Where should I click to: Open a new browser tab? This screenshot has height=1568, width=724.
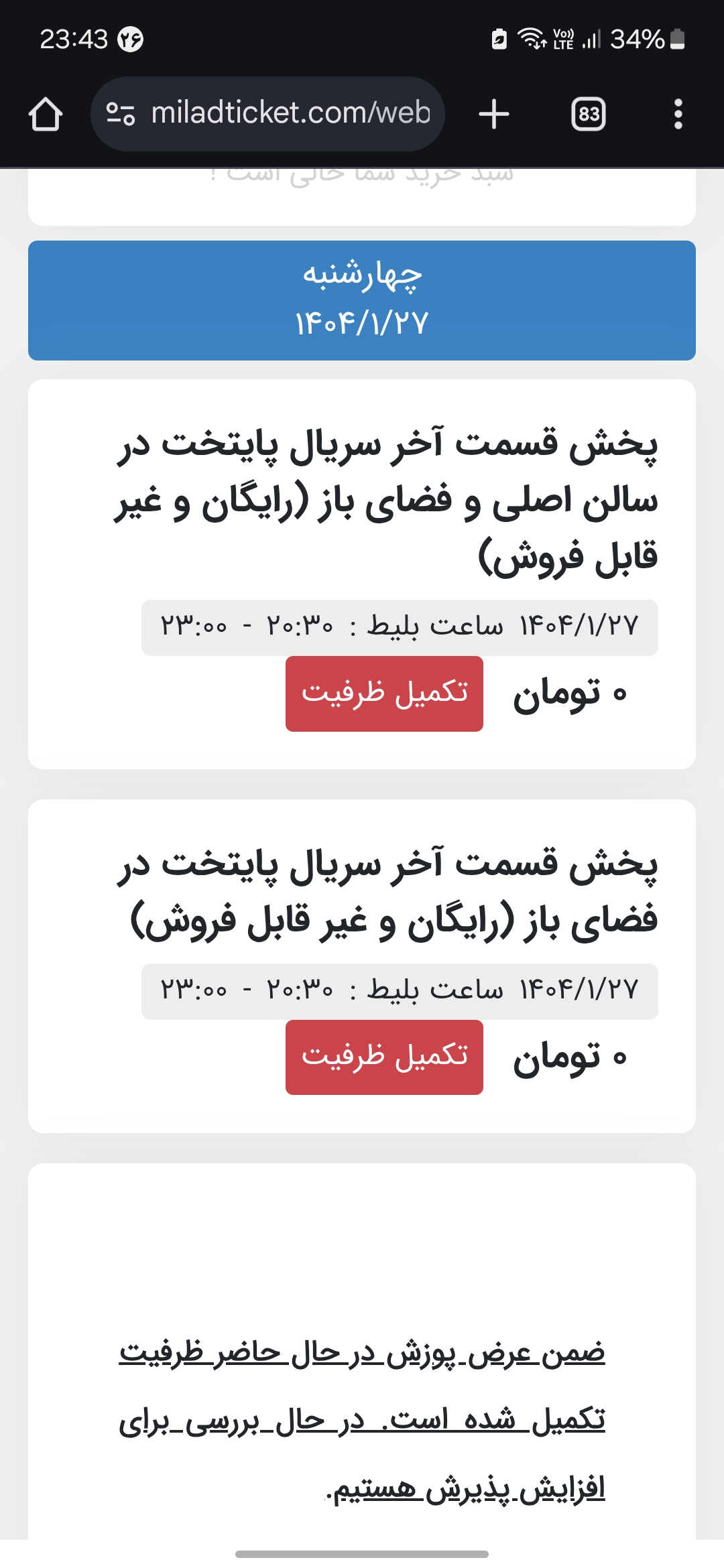(x=494, y=114)
